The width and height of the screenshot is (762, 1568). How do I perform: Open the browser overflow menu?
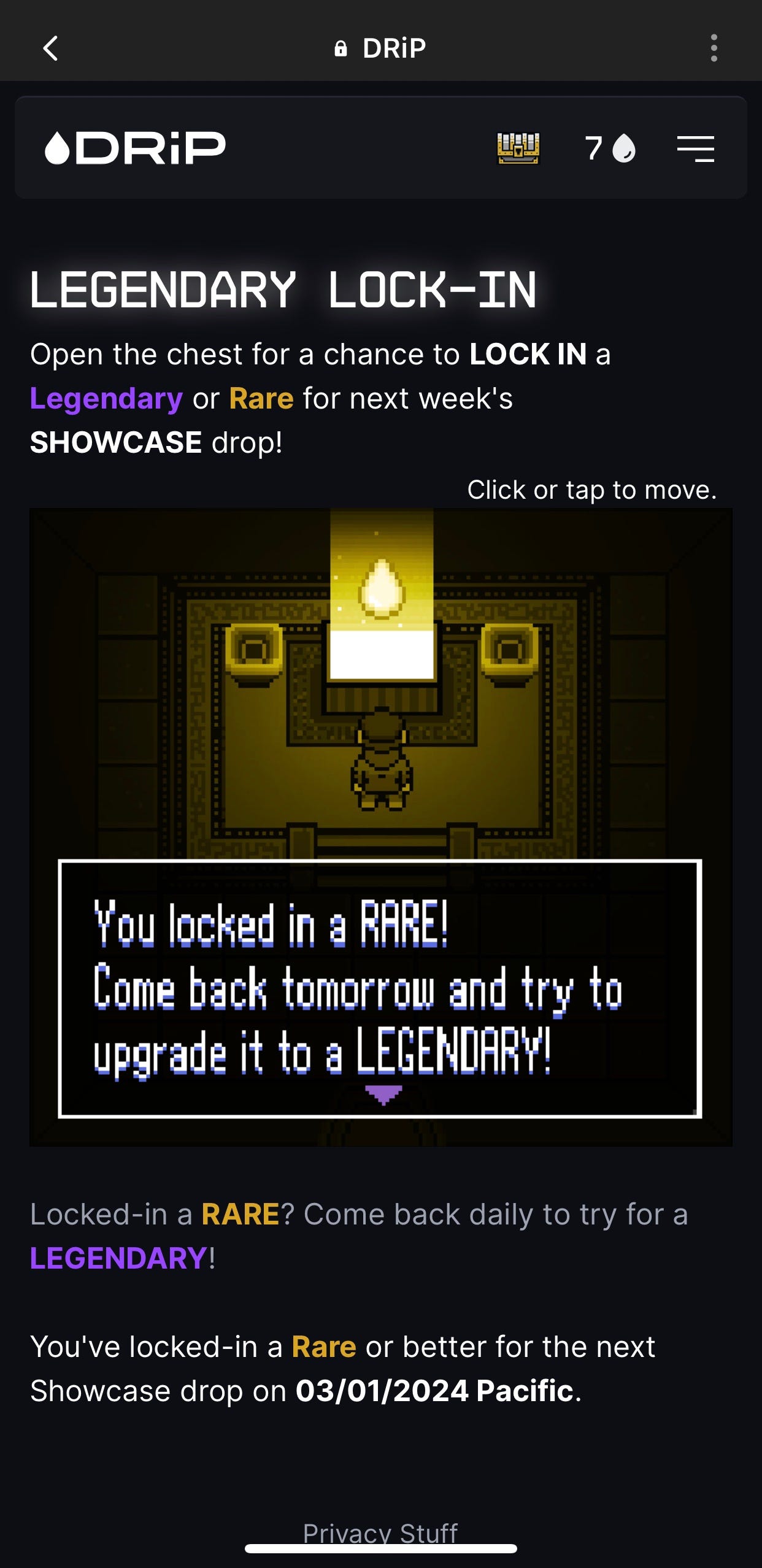pos(714,48)
